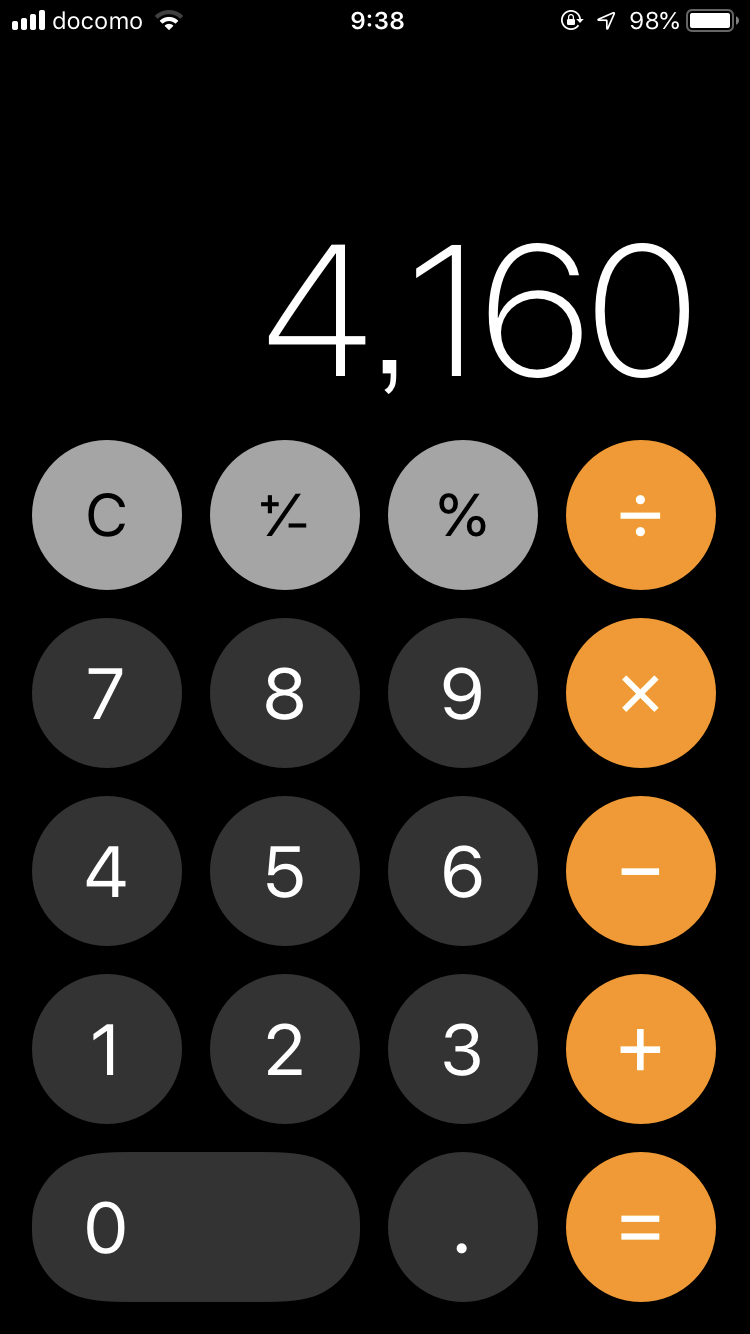Choose the plus operator
This screenshot has width=750, height=1334.
(x=641, y=1049)
